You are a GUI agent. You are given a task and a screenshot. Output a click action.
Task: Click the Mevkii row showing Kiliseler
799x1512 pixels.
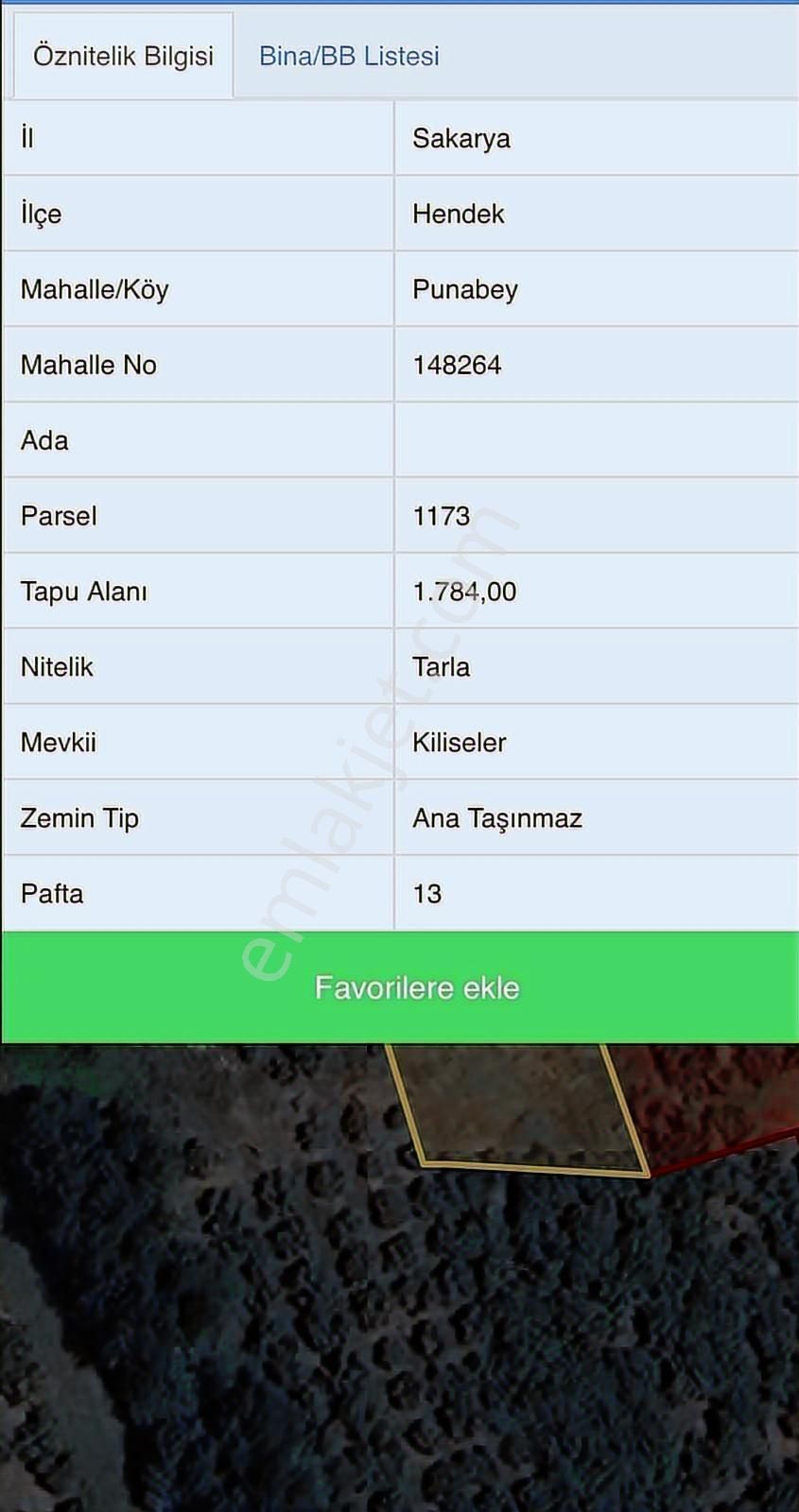tap(459, 743)
